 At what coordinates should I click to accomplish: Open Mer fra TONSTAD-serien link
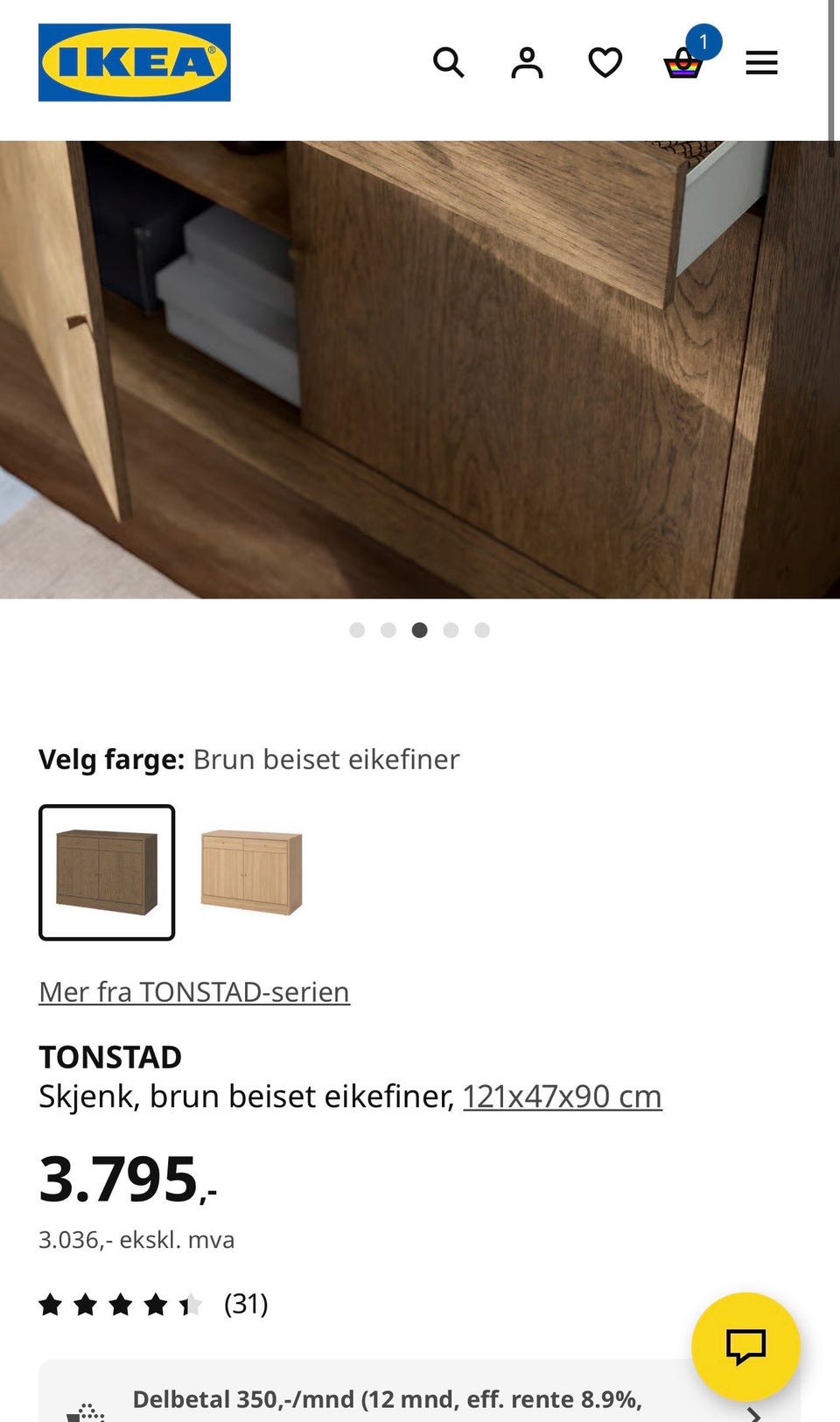coord(192,991)
